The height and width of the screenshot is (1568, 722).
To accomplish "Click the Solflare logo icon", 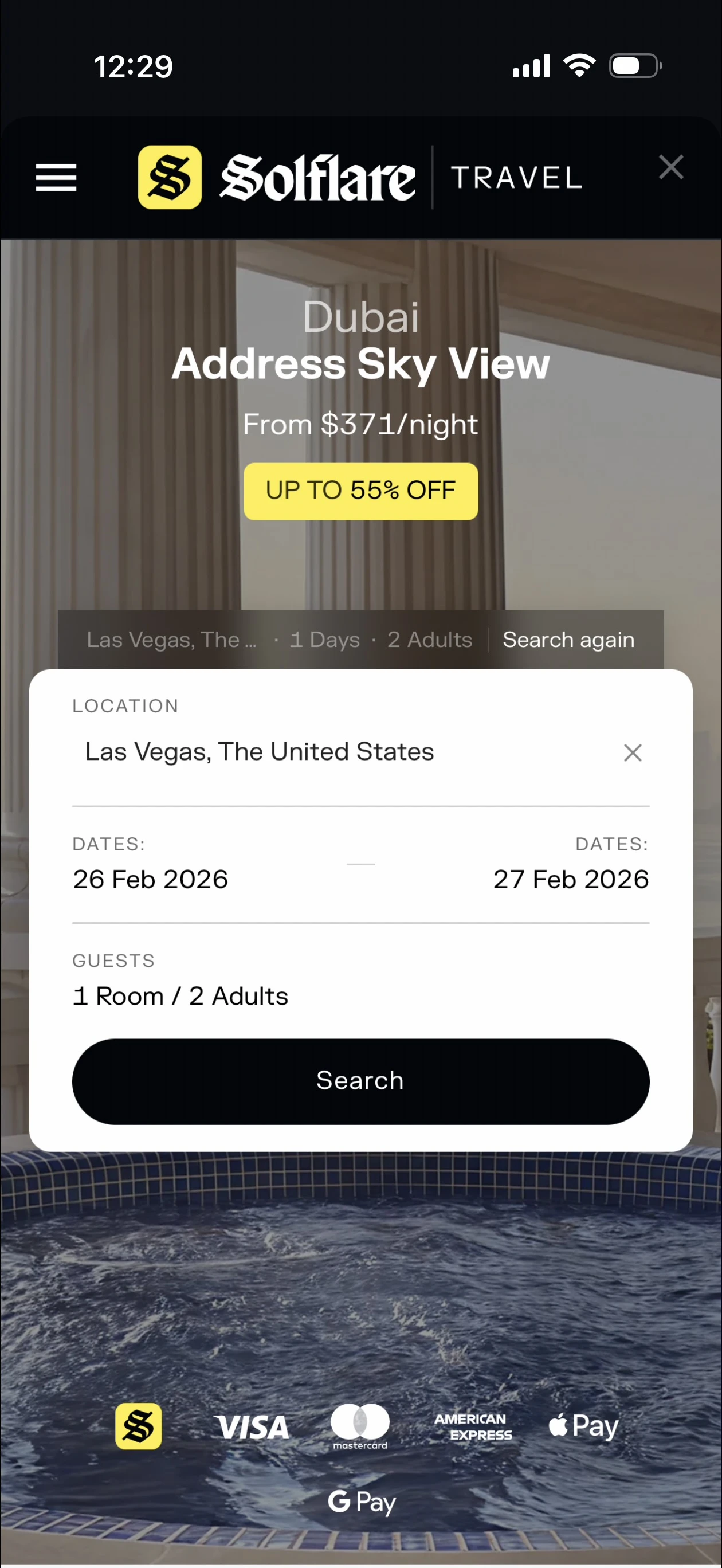I will click(x=170, y=177).
